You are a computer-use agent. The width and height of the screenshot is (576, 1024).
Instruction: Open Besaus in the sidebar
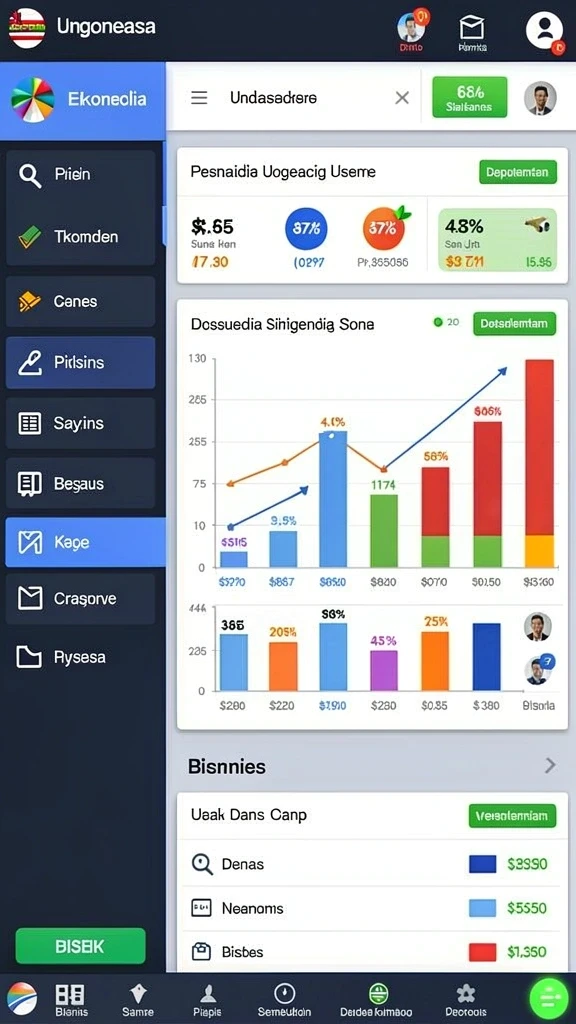[80, 483]
